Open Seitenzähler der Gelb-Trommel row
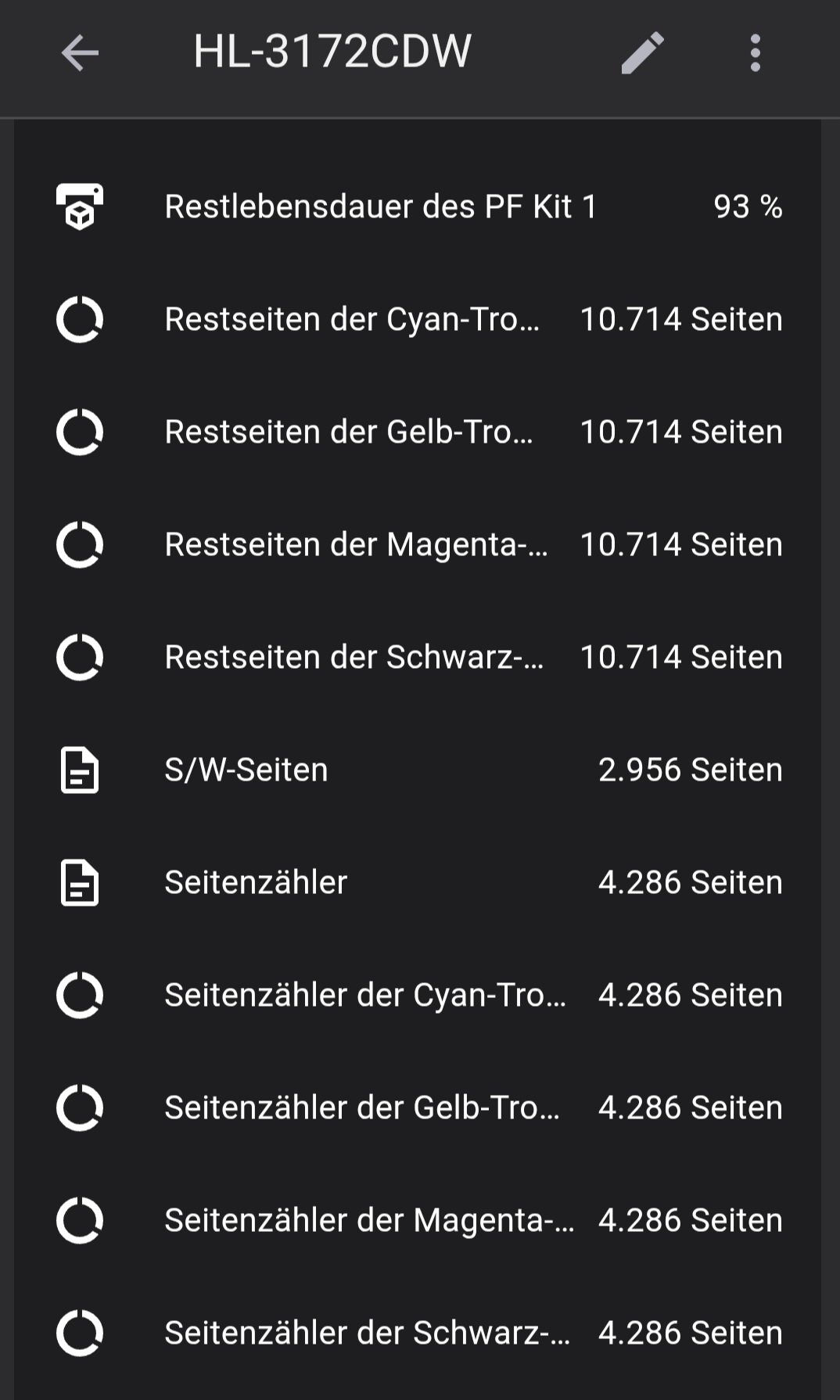 (419, 1108)
